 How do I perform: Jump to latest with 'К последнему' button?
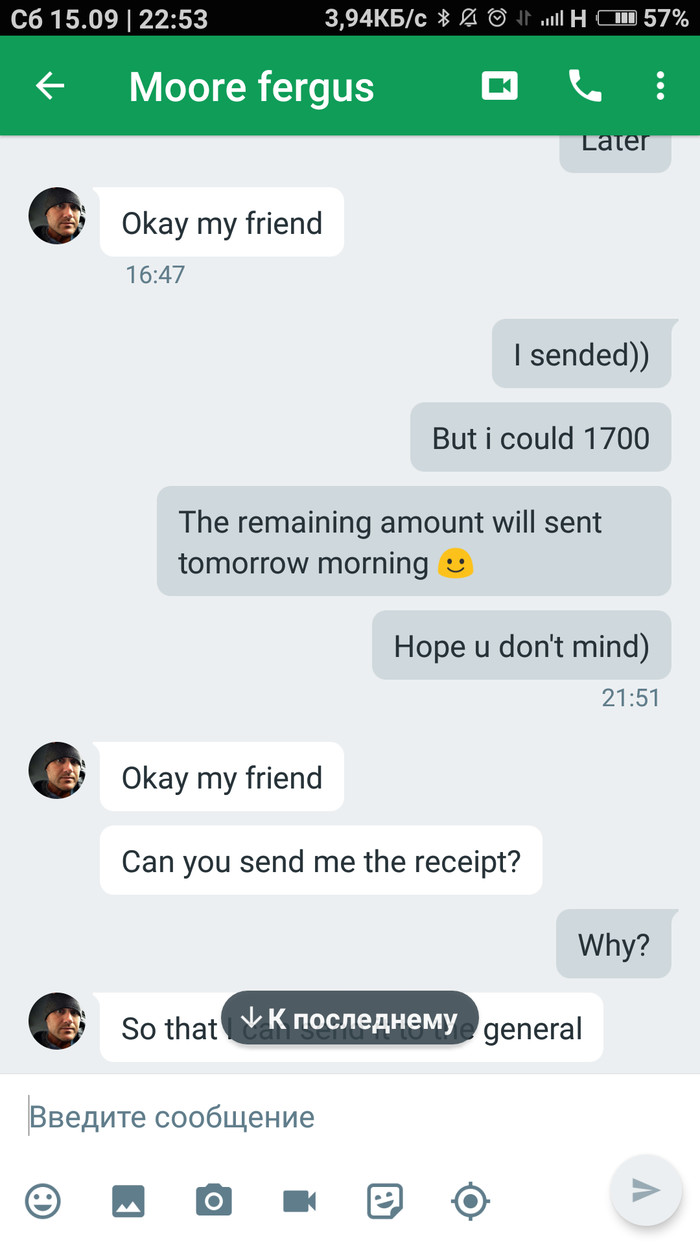[x=350, y=1020]
